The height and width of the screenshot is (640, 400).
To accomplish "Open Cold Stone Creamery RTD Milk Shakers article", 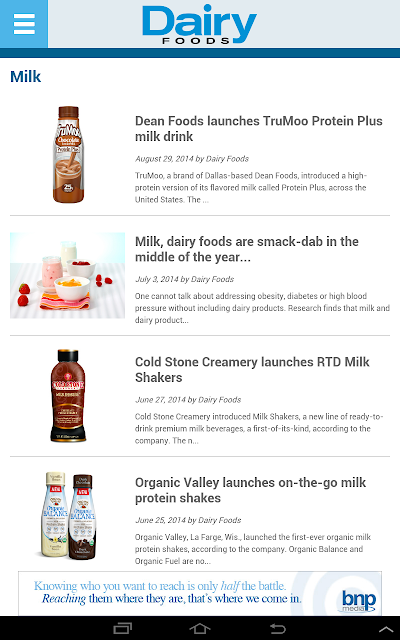I will coord(252,369).
